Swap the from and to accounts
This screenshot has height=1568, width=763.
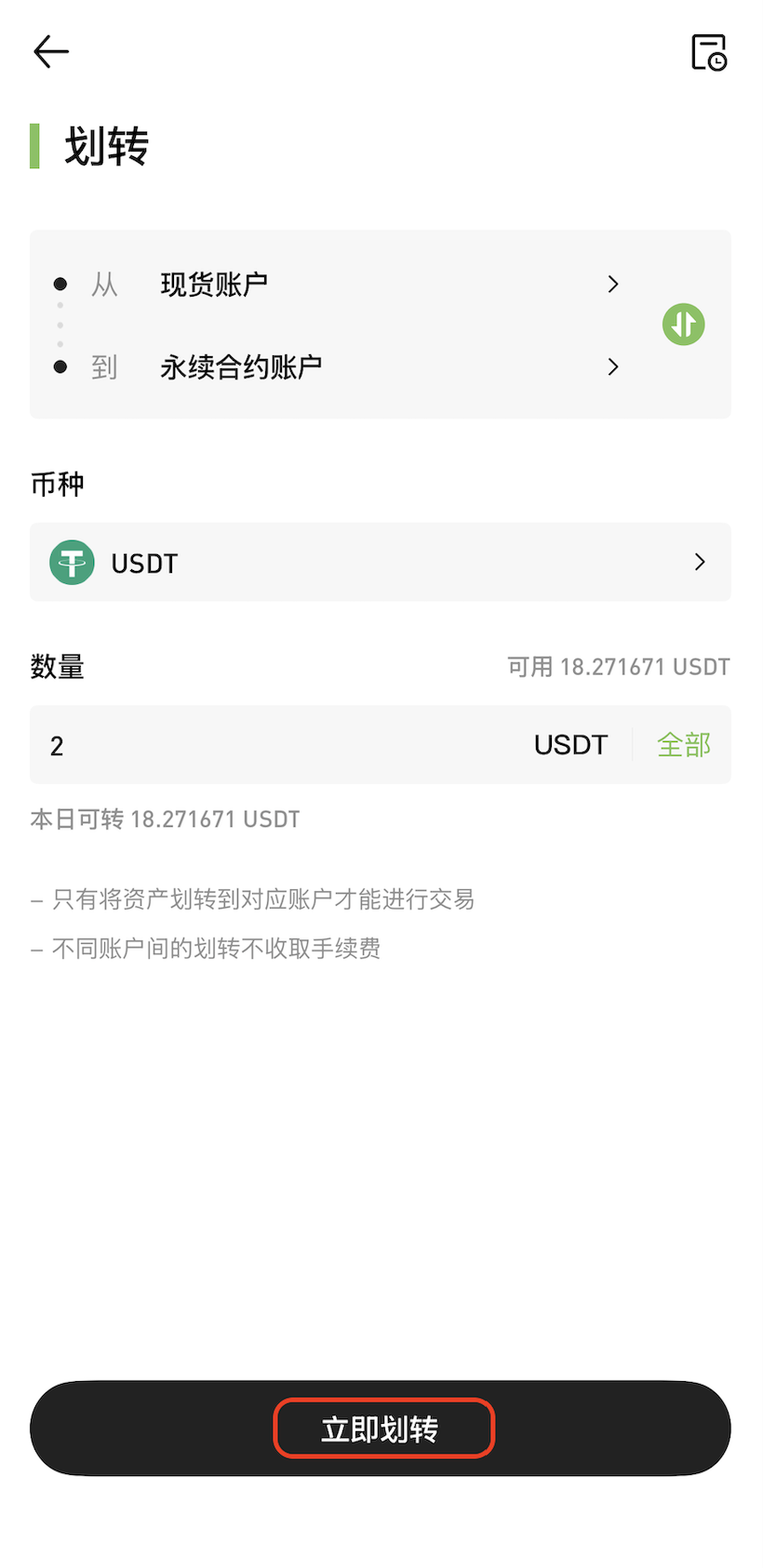(x=683, y=325)
